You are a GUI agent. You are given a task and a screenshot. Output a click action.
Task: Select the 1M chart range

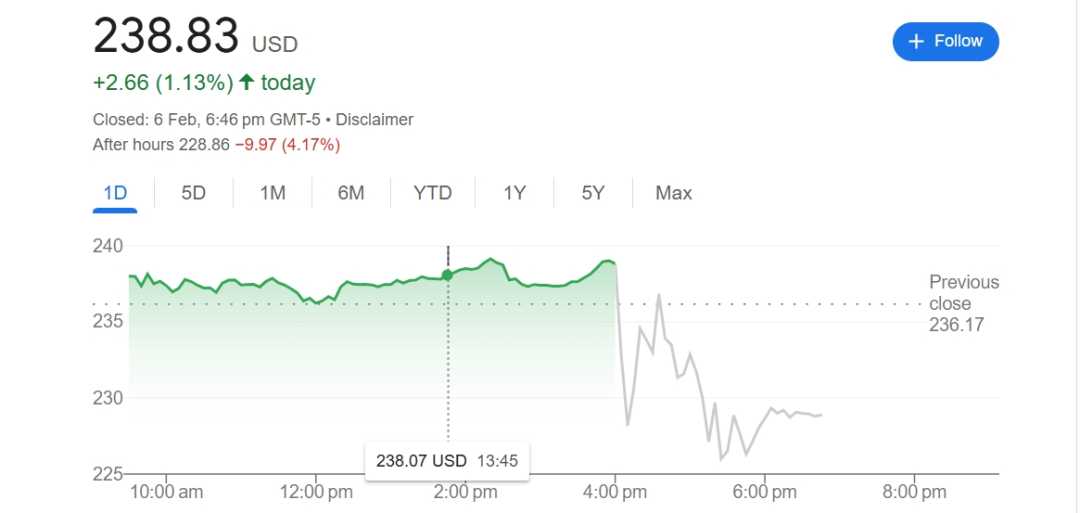pyautogui.click(x=272, y=193)
